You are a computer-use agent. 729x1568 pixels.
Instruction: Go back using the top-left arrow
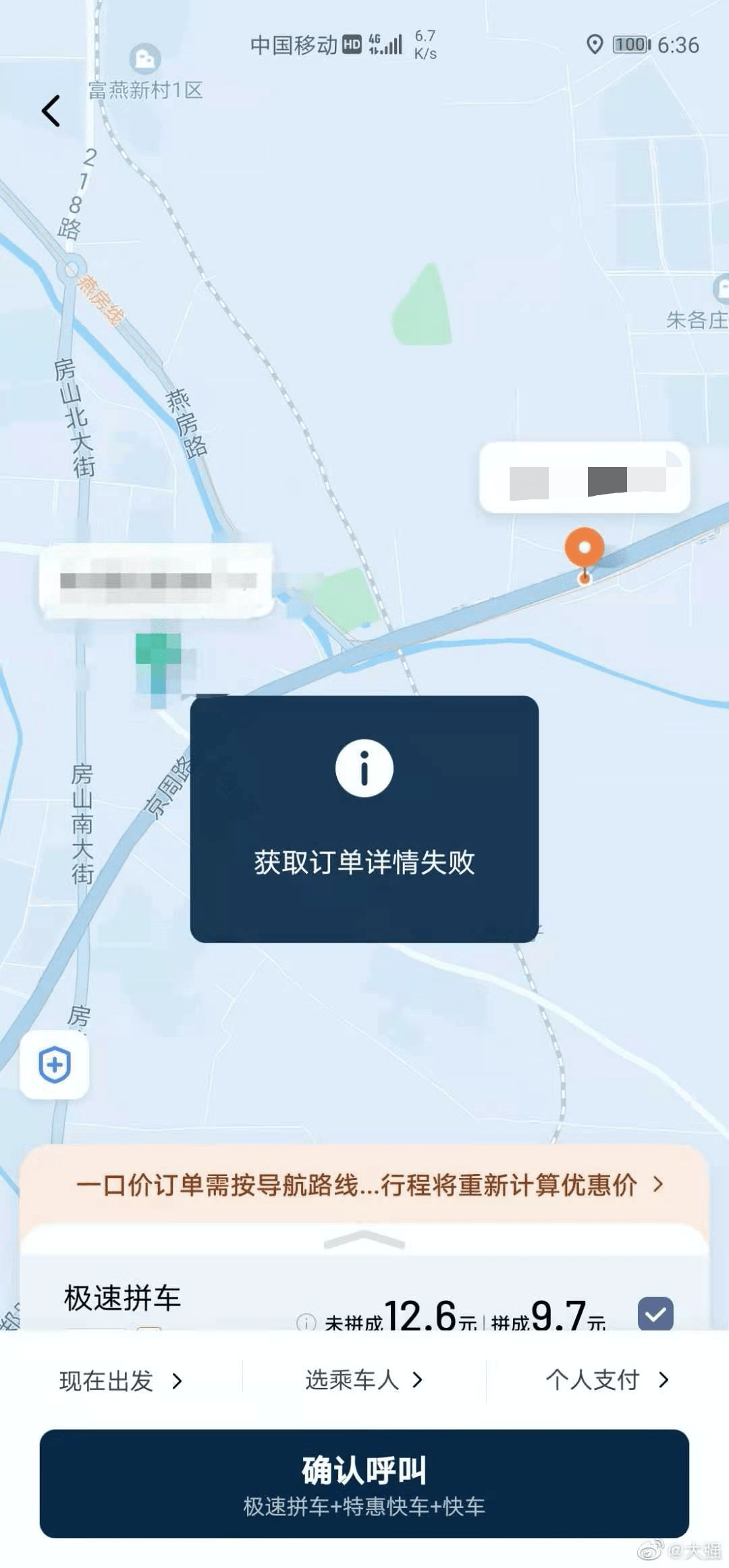pos(51,111)
